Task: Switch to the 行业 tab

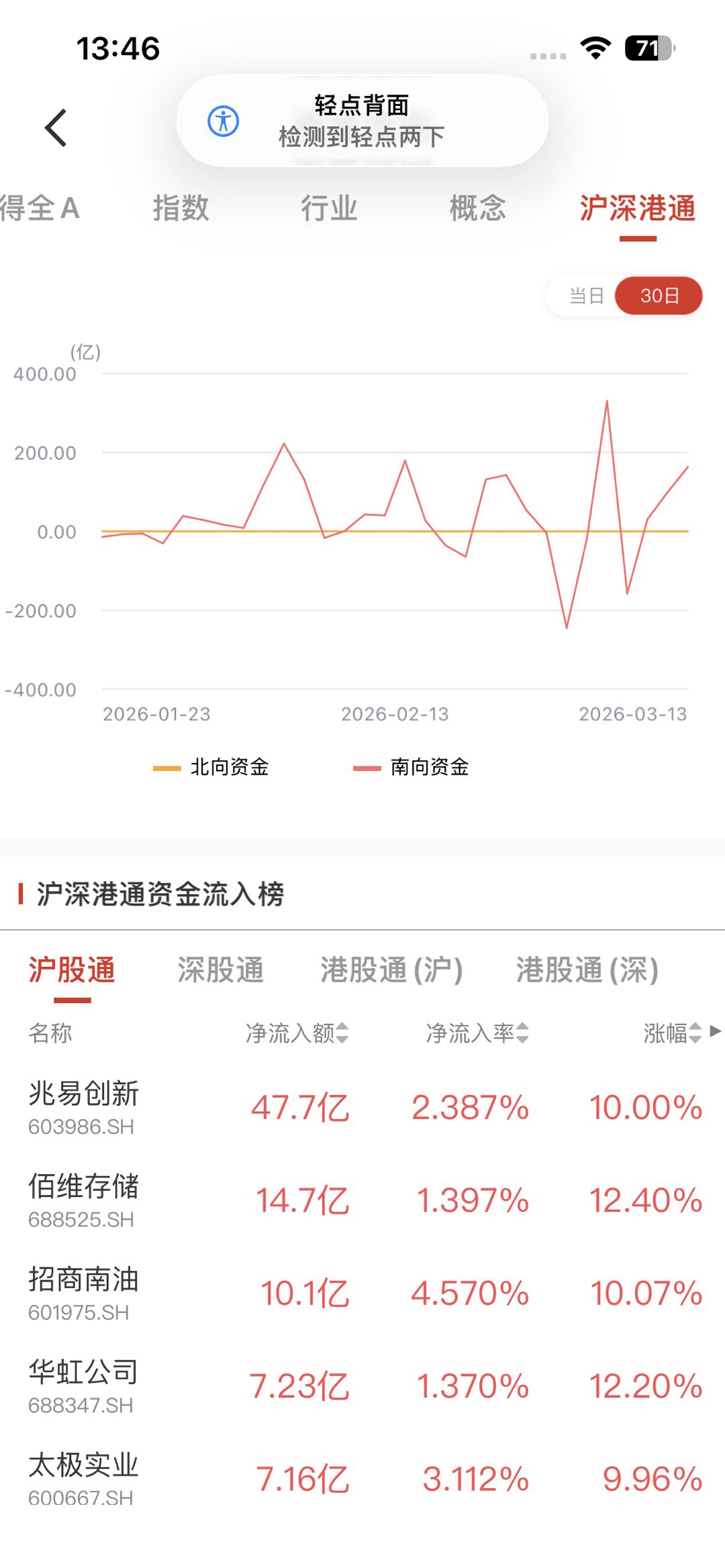Action: [329, 208]
